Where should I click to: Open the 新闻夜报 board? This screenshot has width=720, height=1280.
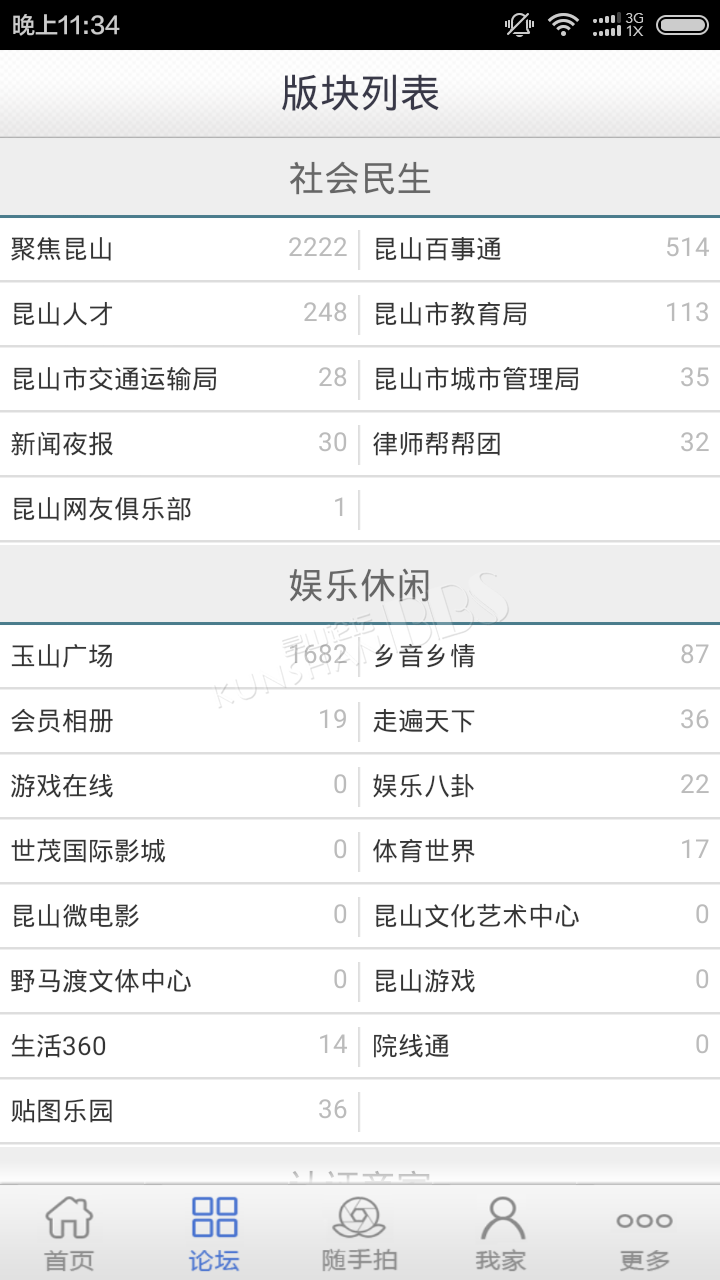pyautogui.click(x=179, y=444)
